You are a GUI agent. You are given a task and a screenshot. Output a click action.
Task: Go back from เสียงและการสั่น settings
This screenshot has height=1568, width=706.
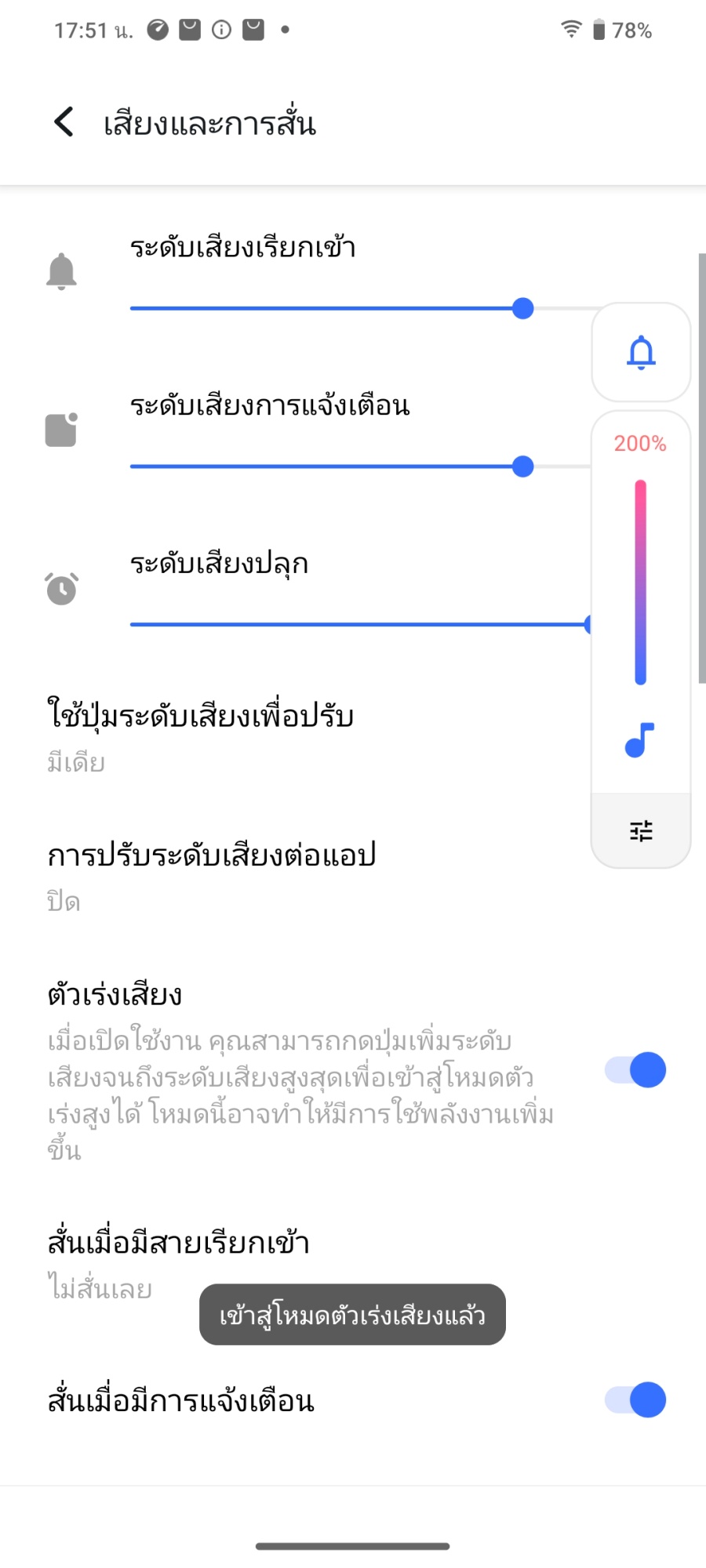point(64,122)
